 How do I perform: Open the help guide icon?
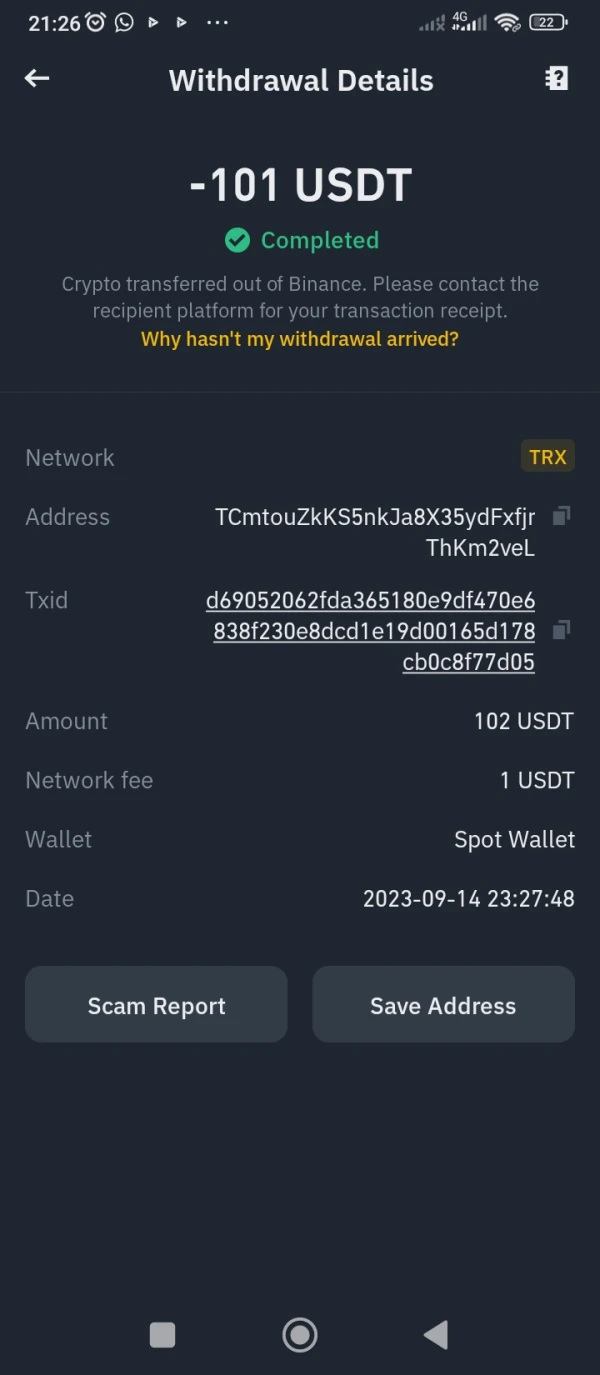pyautogui.click(x=557, y=79)
